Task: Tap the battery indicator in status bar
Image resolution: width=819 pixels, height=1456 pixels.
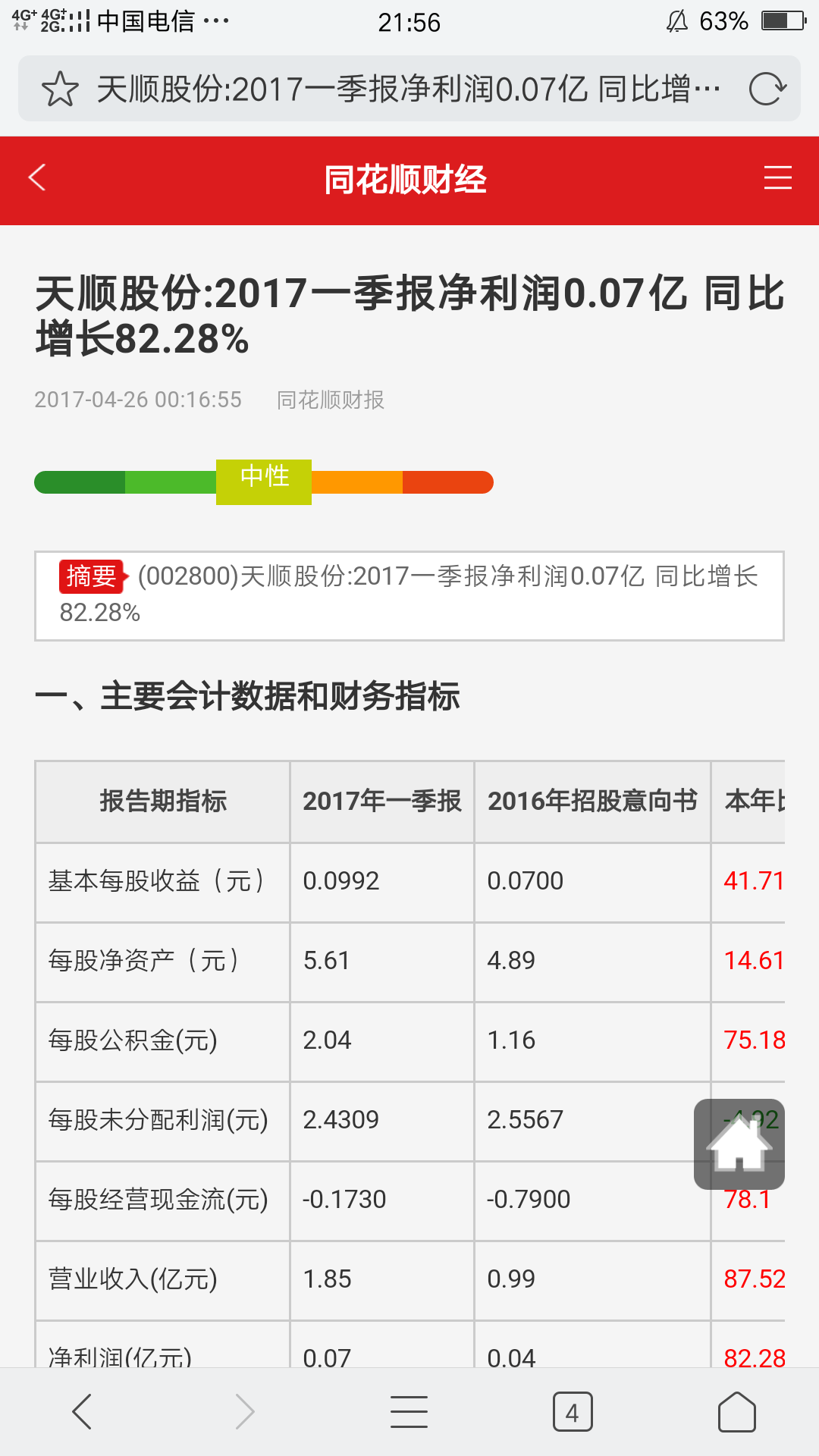Action: pos(767,23)
